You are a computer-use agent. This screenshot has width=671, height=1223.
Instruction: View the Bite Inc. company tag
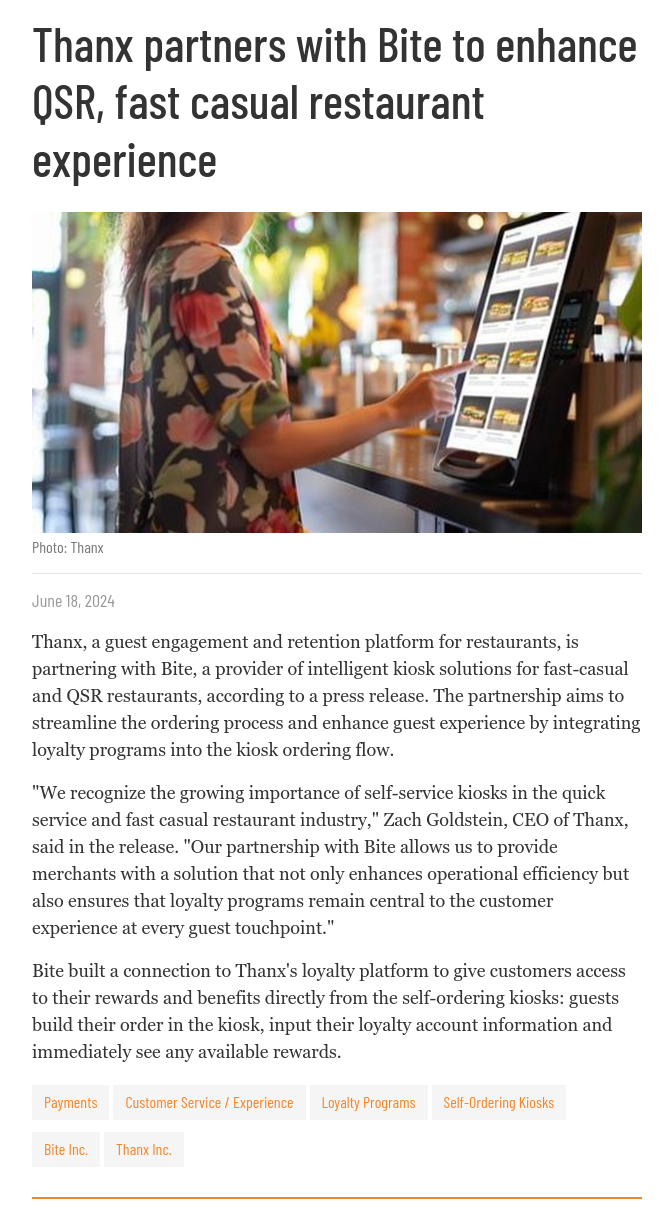(66, 1149)
